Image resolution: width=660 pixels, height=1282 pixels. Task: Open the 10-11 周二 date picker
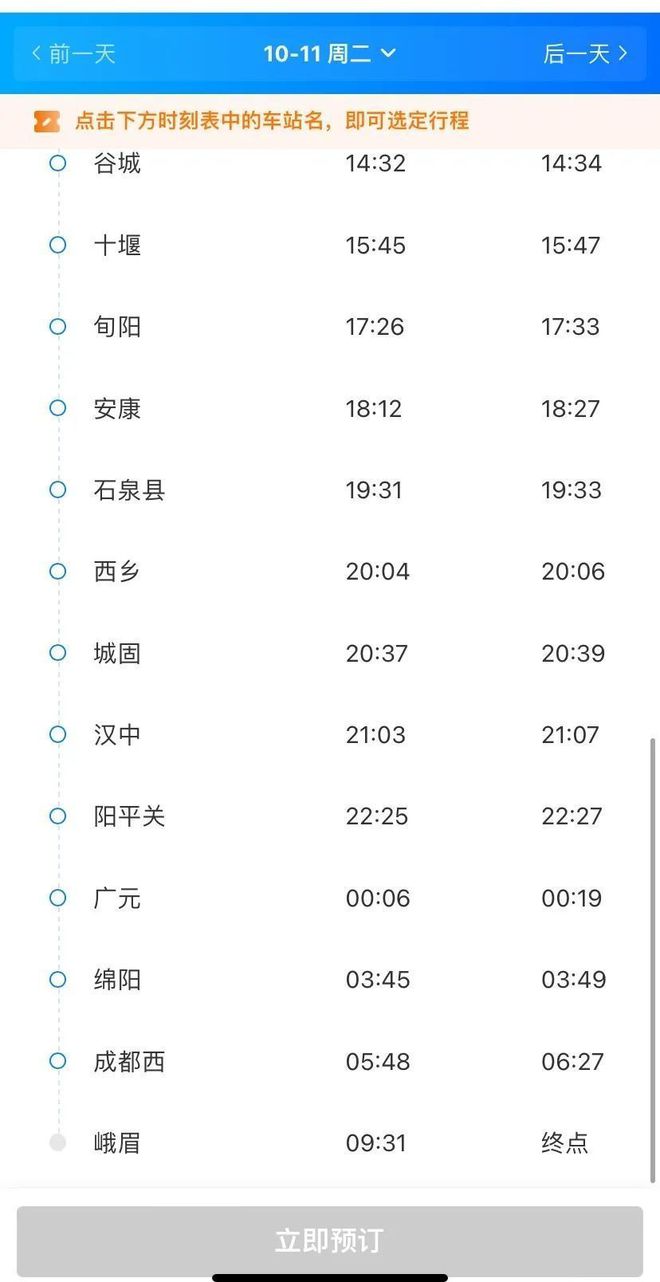tap(330, 53)
